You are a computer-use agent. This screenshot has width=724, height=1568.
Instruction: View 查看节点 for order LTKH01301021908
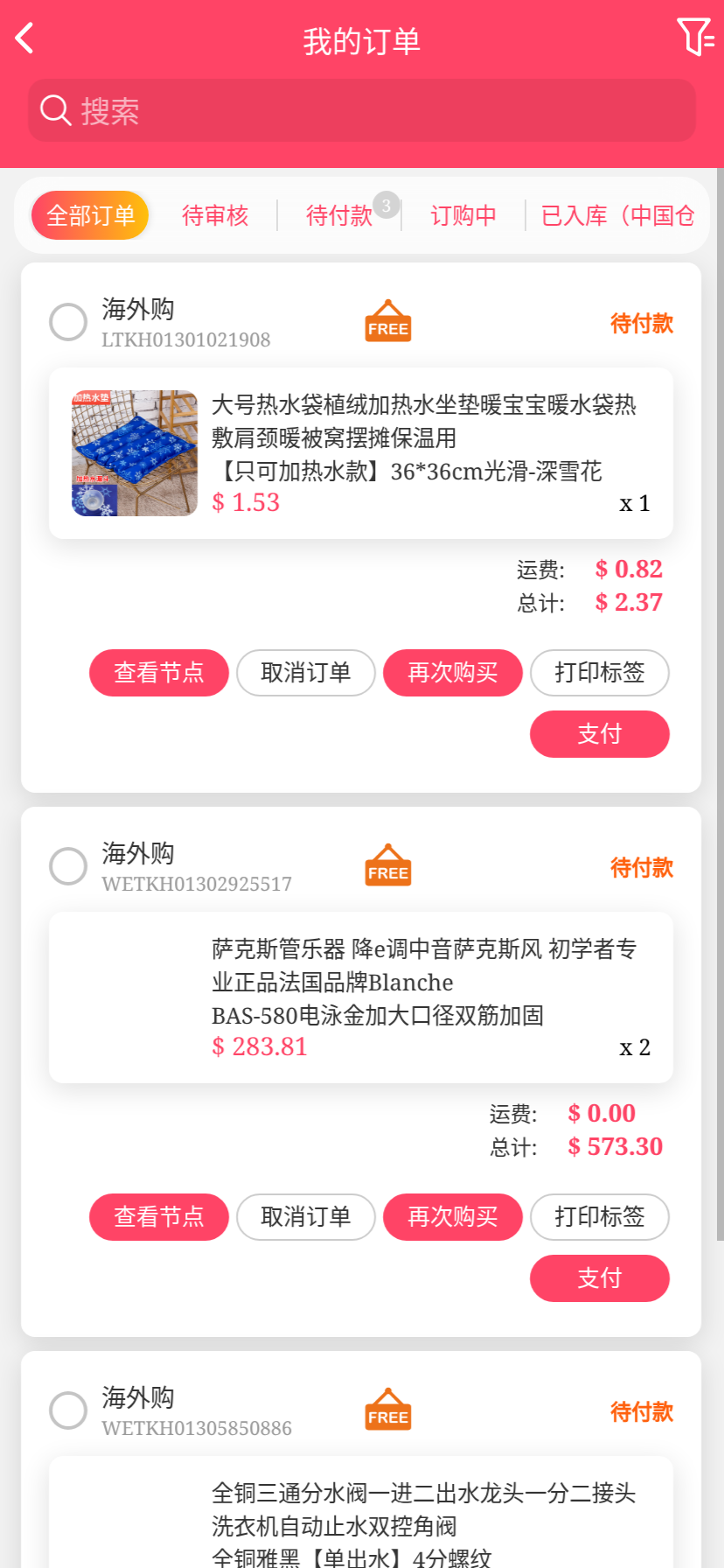tap(159, 673)
